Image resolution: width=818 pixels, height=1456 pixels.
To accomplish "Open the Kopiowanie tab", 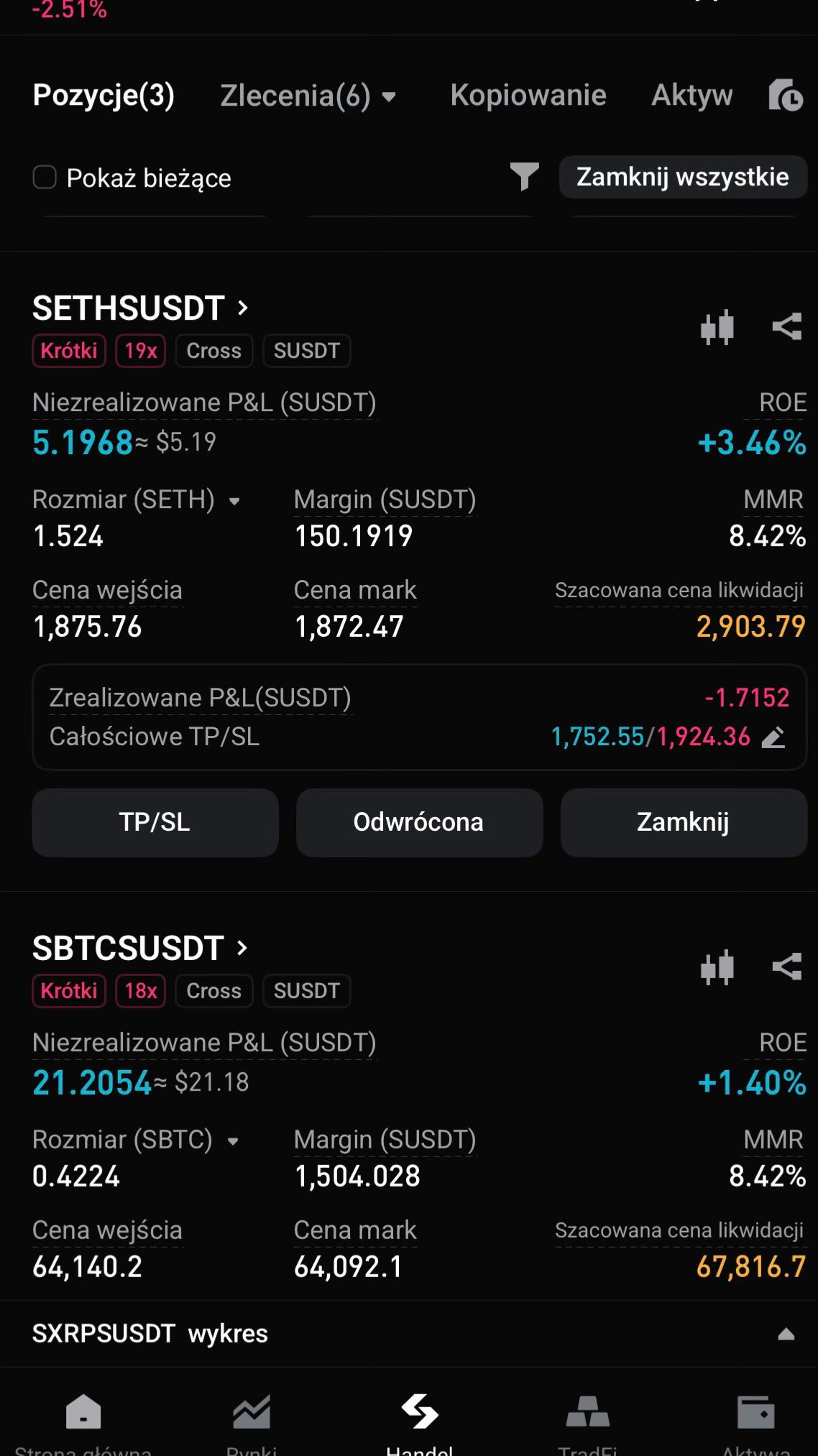I will tap(528, 96).
